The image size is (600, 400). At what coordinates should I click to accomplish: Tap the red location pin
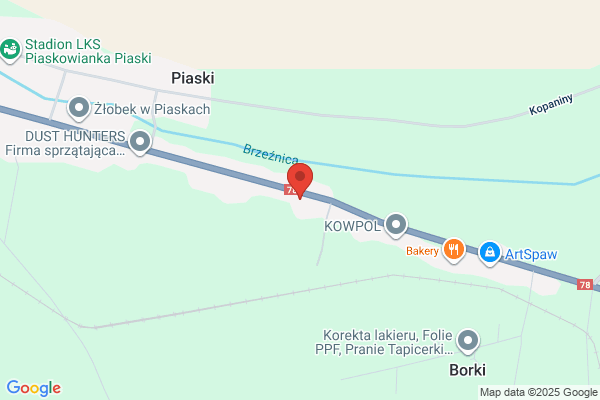point(300,181)
